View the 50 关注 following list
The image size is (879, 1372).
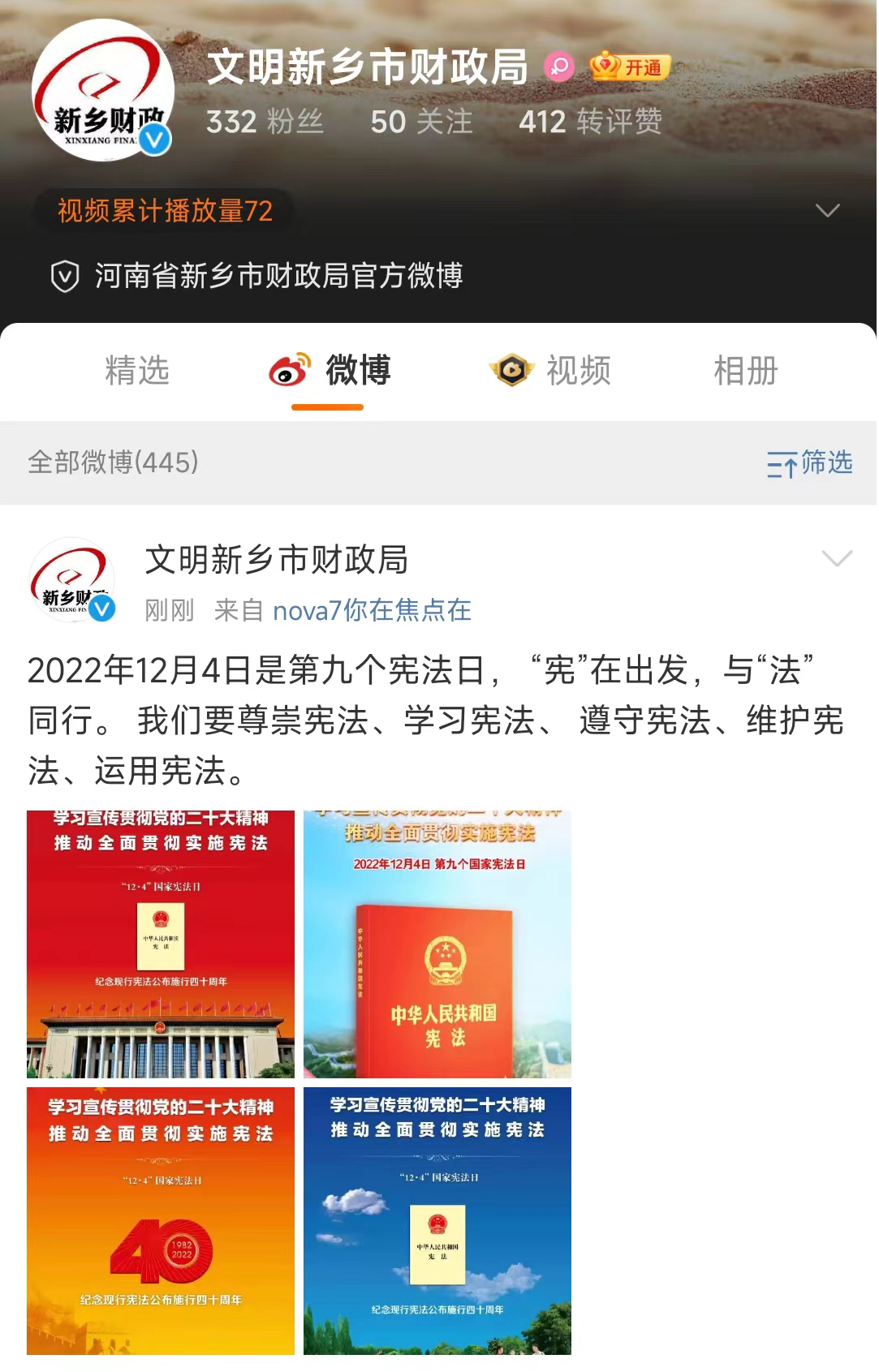tap(421, 122)
